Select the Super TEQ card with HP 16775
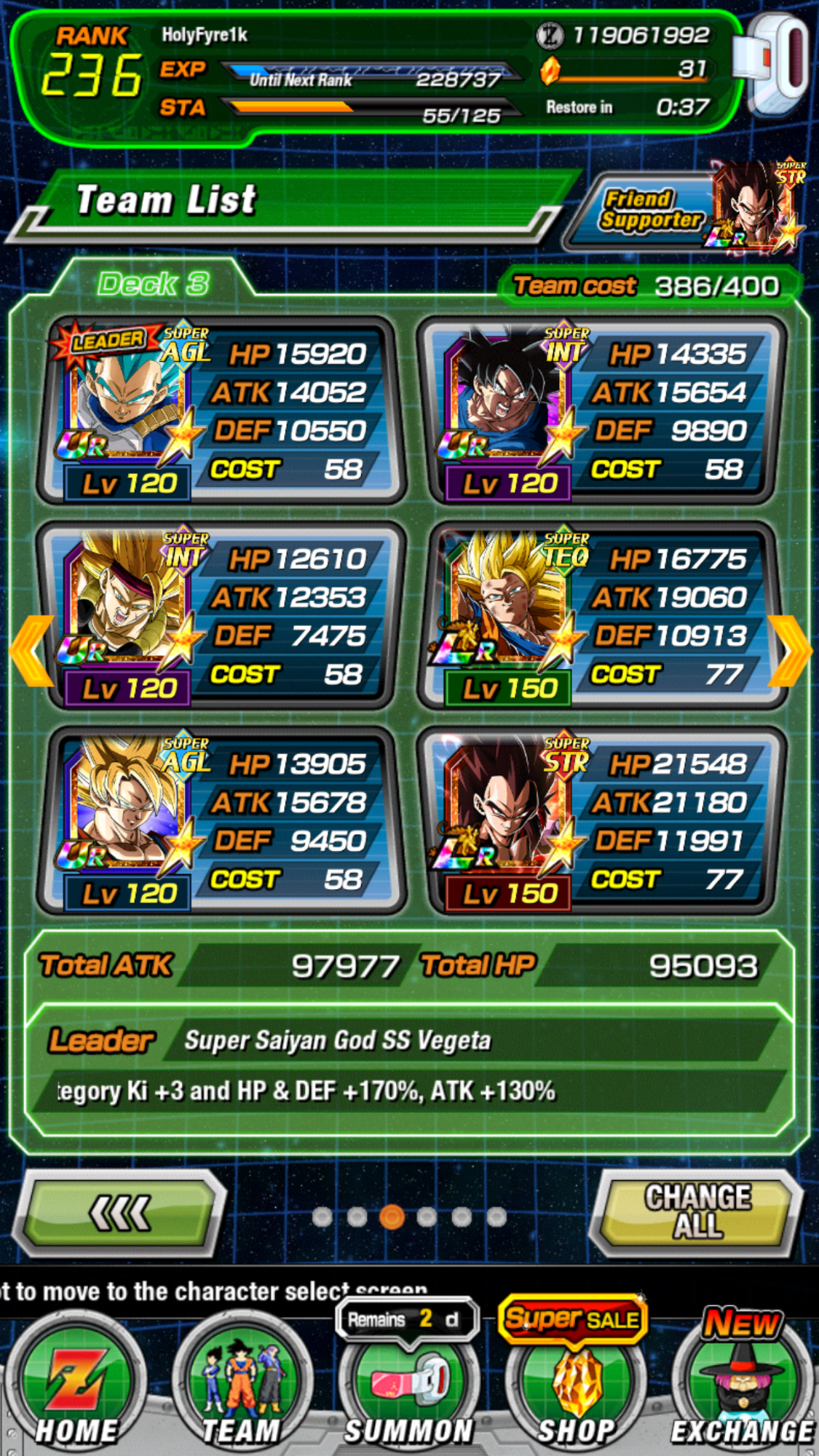This screenshot has height=1456, width=819. click(601, 617)
